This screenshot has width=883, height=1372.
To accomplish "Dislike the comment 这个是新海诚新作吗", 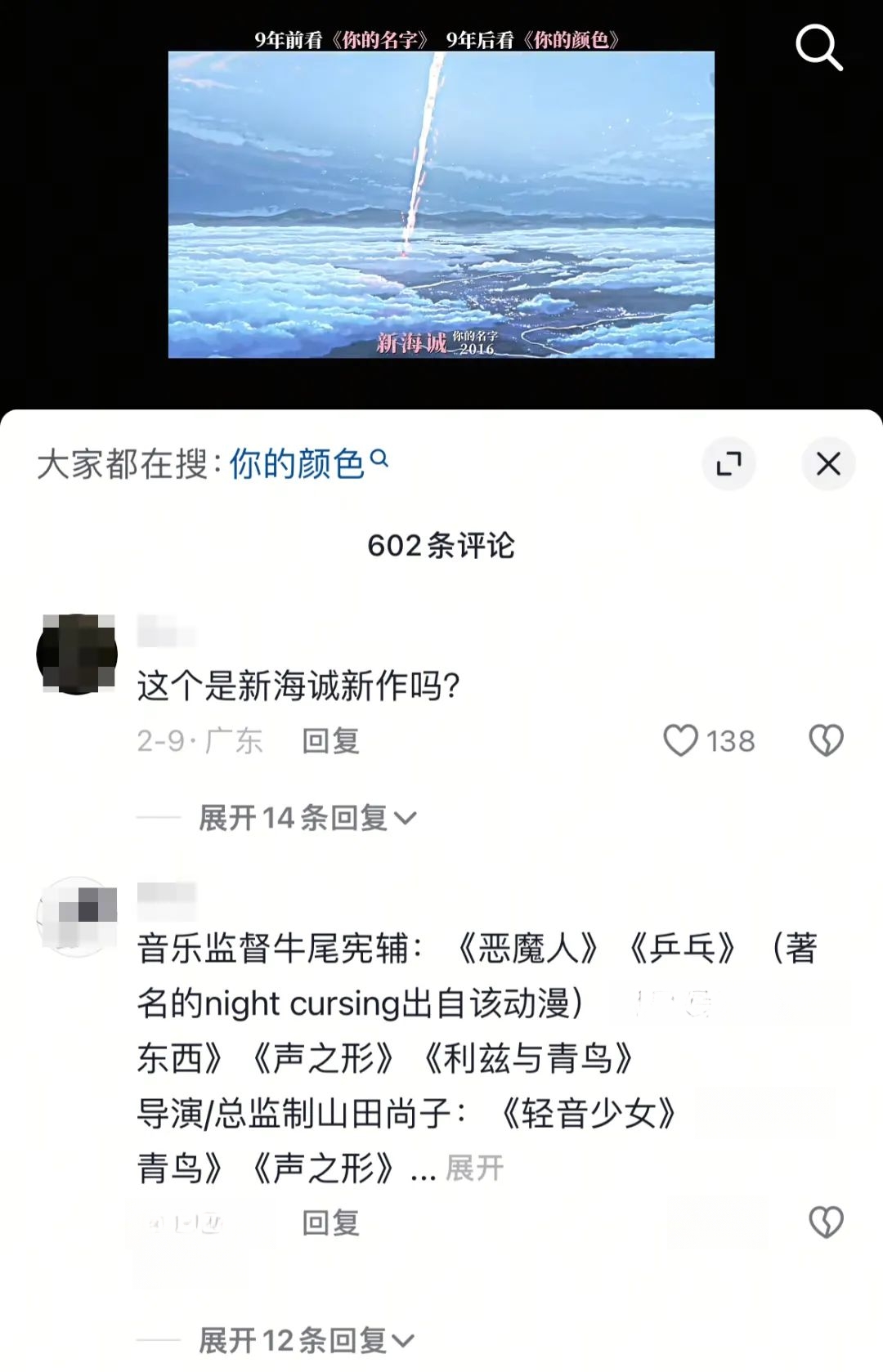I will pyautogui.click(x=826, y=740).
